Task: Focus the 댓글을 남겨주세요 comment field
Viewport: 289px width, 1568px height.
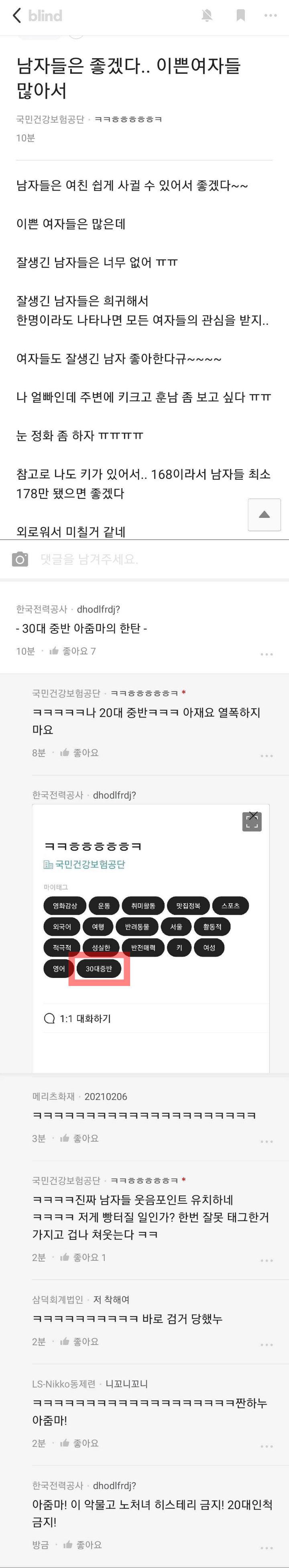Action: [153, 559]
